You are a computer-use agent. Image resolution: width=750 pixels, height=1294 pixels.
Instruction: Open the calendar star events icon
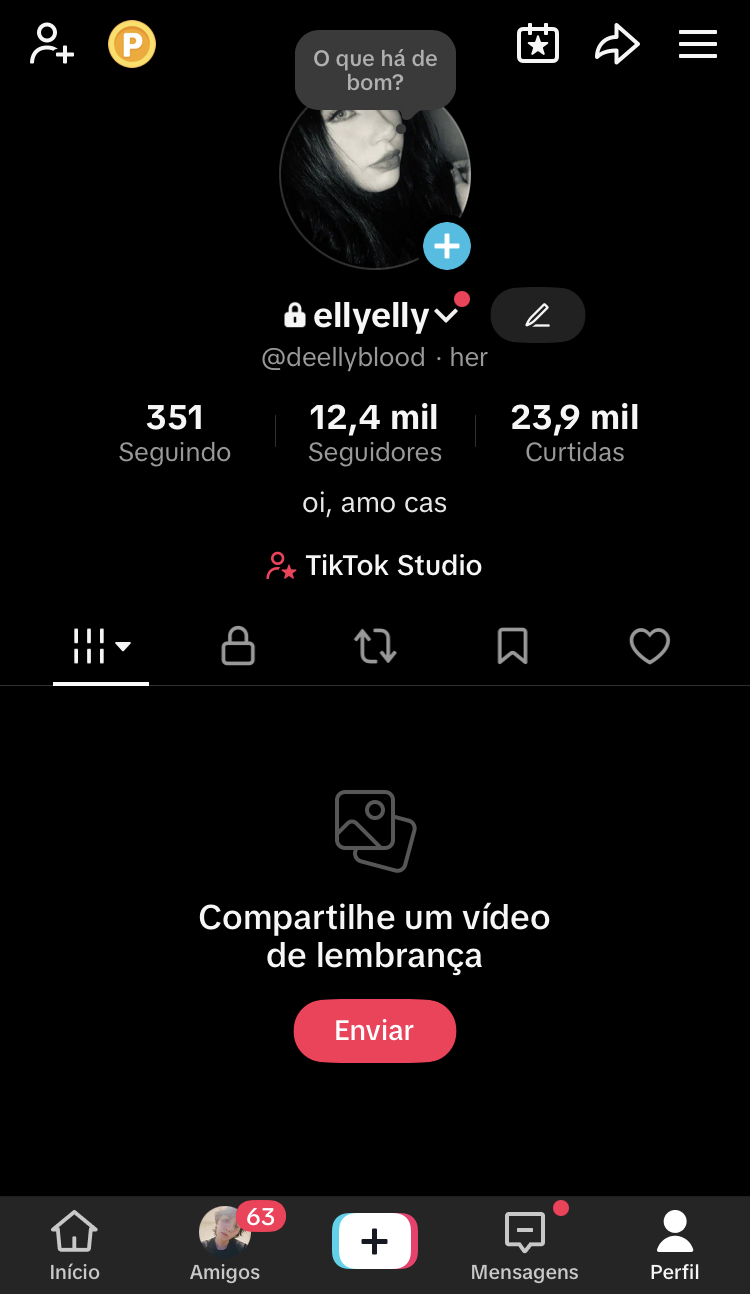click(x=538, y=44)
